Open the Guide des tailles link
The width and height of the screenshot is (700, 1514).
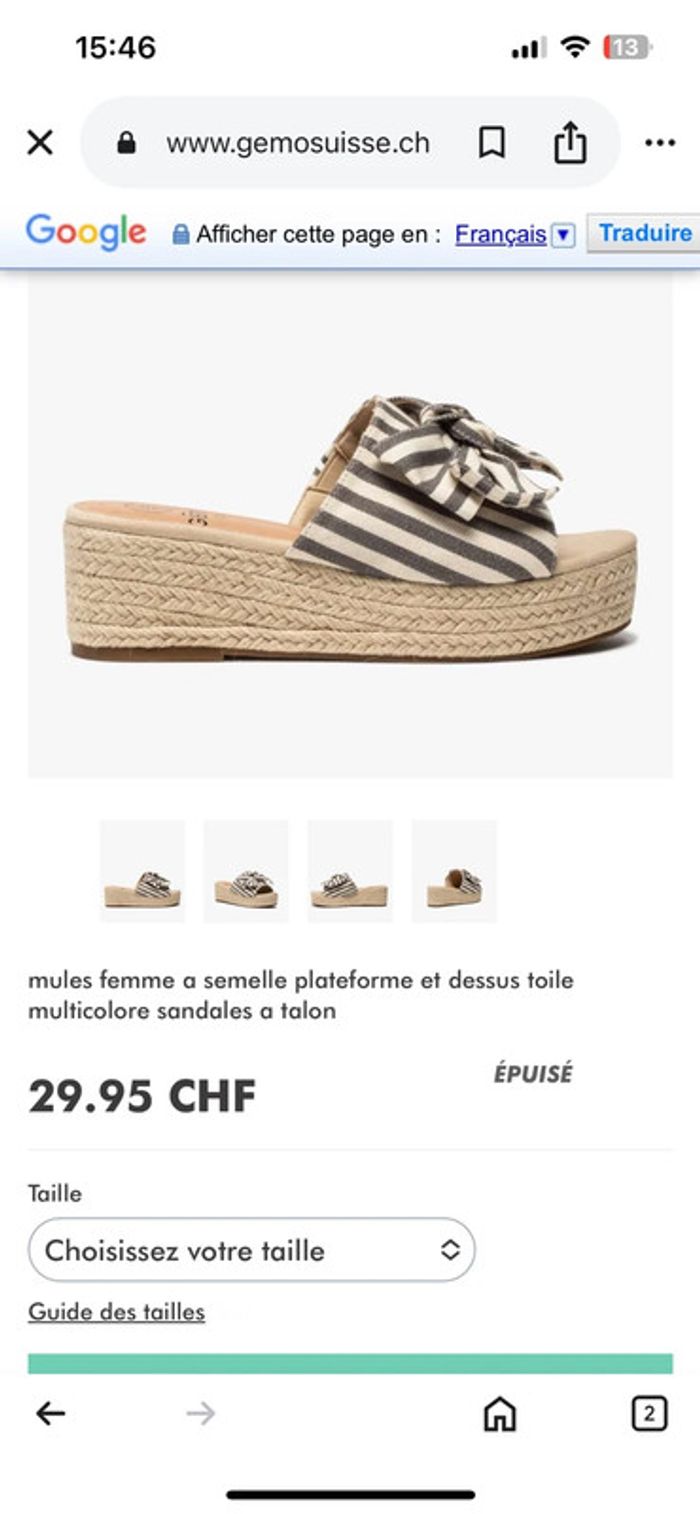click(116, 1311)
